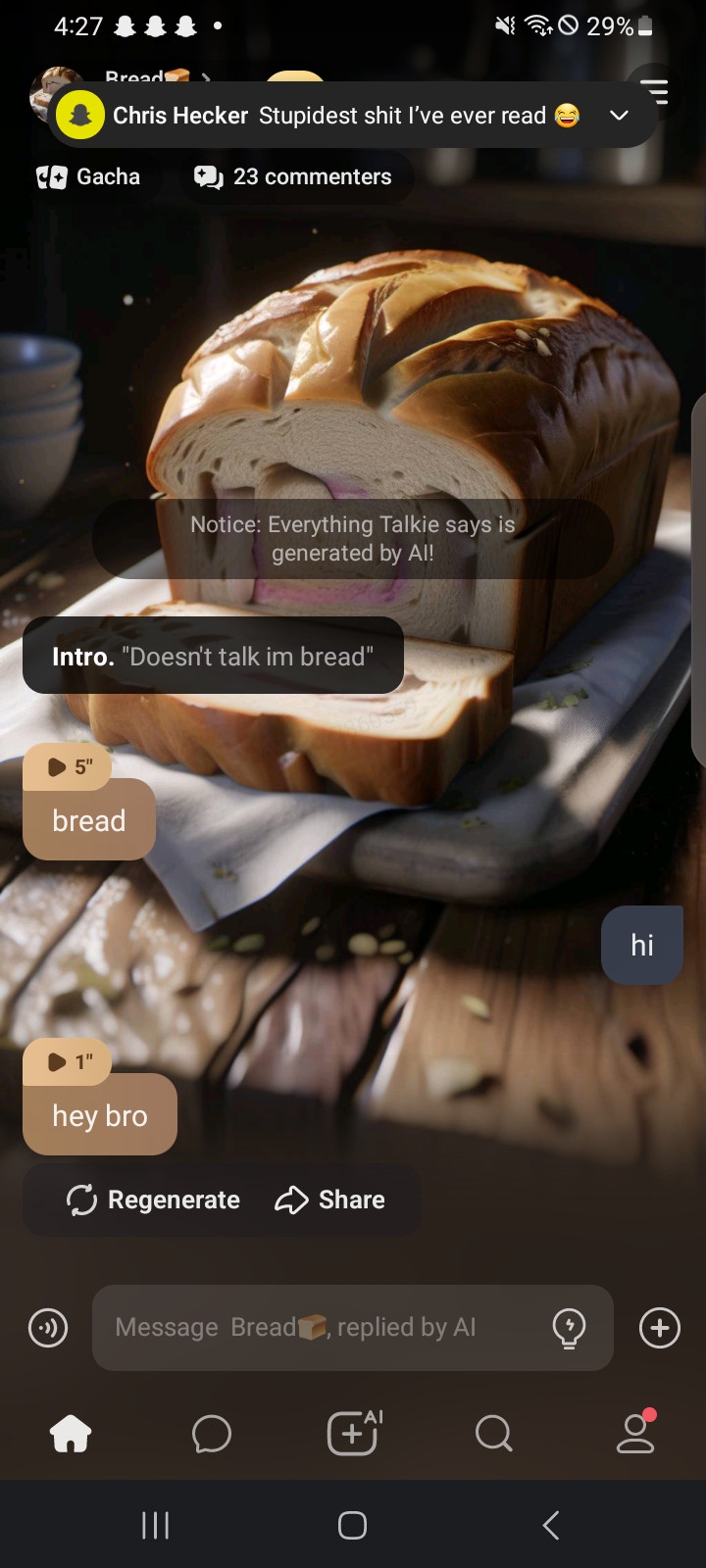
Task: Open the plus attachment menu
Action: tap(659, 1328)
